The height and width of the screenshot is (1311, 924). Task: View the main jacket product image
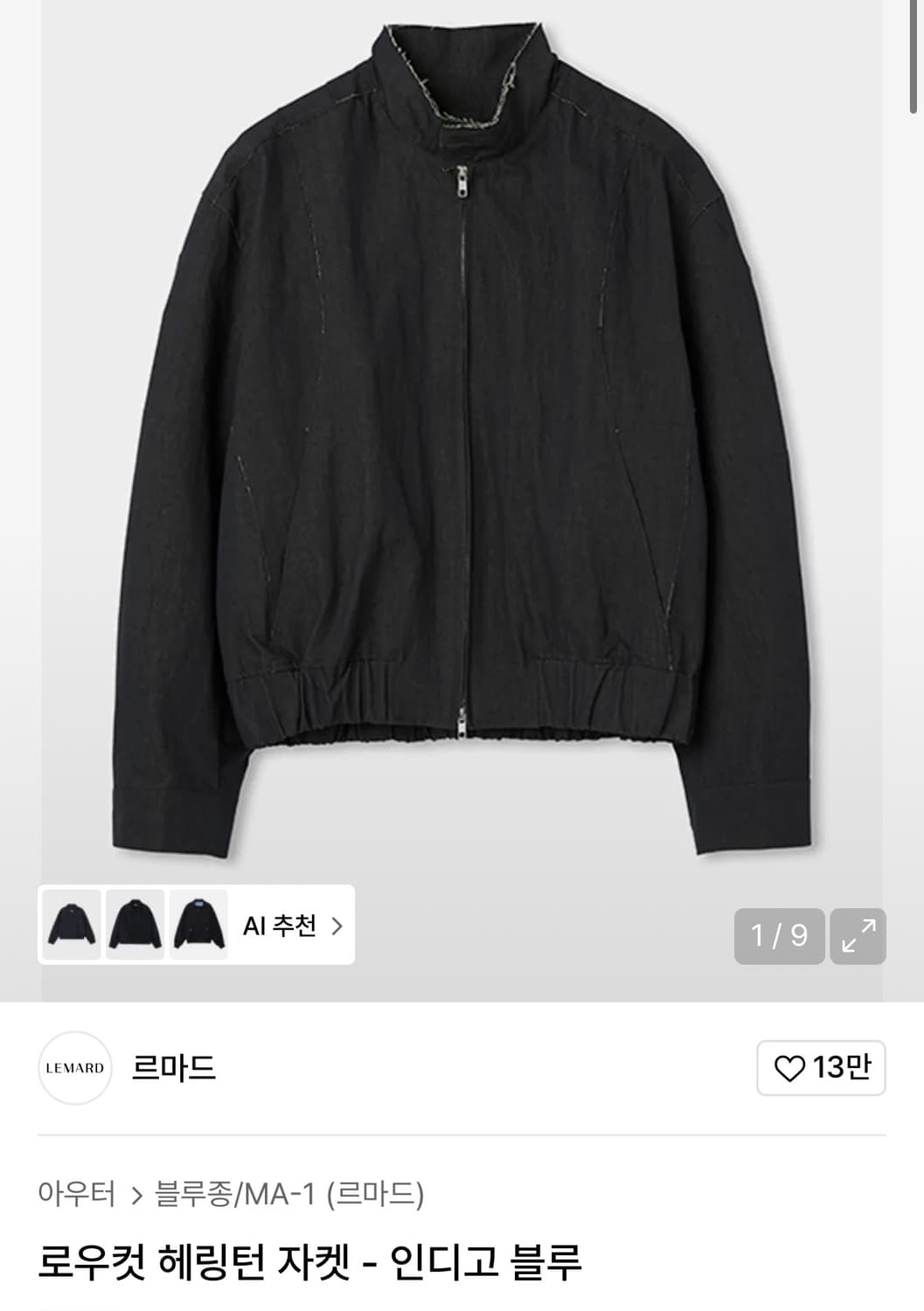462,437
